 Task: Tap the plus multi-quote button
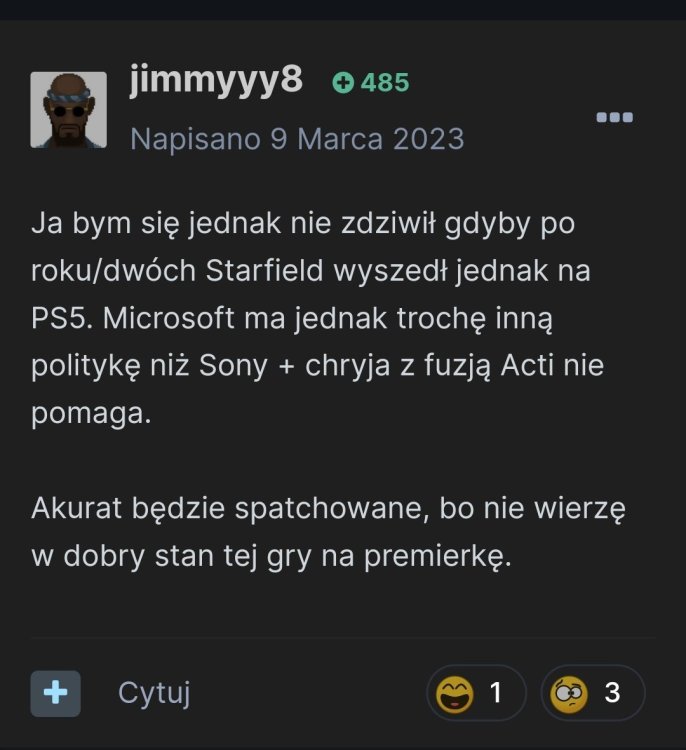coord(55,692)
